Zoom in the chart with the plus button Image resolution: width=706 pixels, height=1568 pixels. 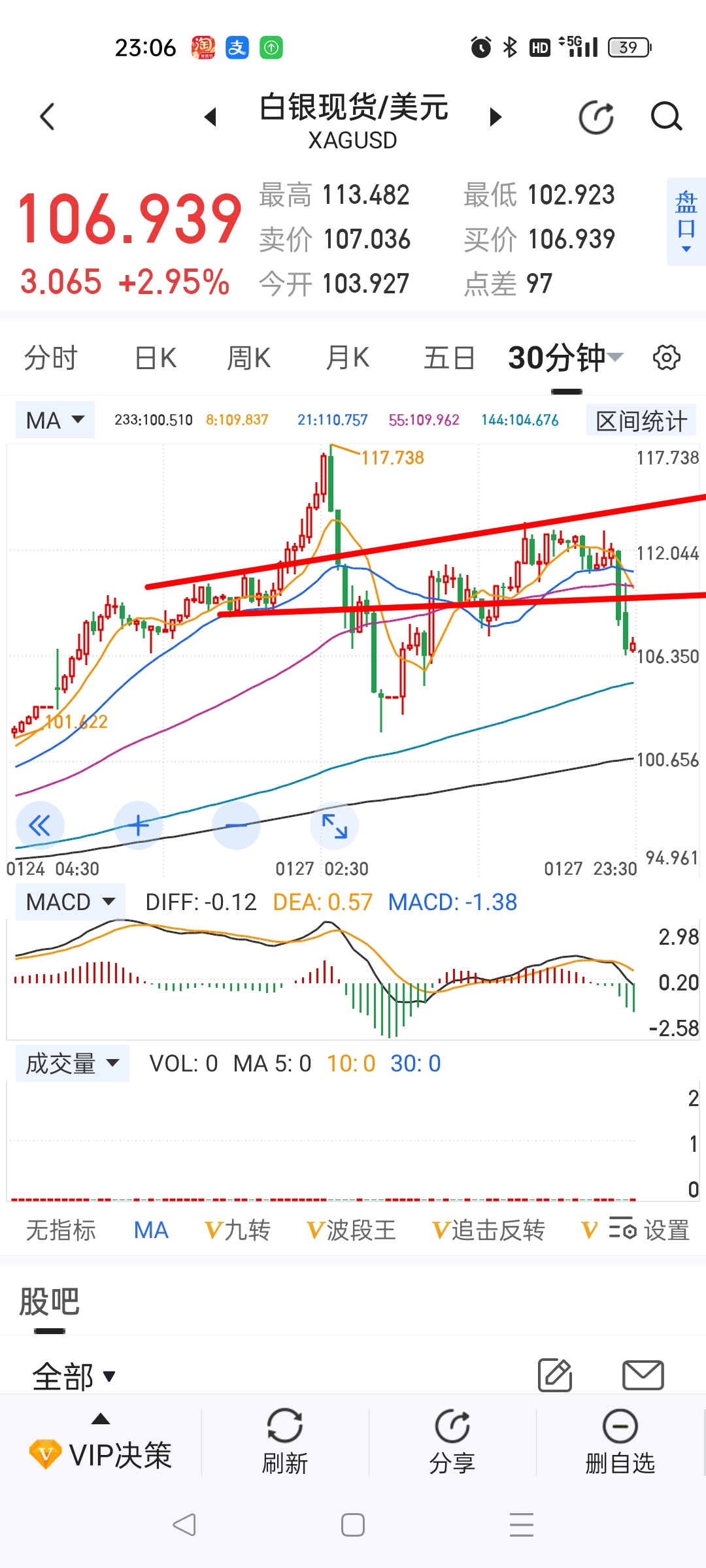point(138,826)
